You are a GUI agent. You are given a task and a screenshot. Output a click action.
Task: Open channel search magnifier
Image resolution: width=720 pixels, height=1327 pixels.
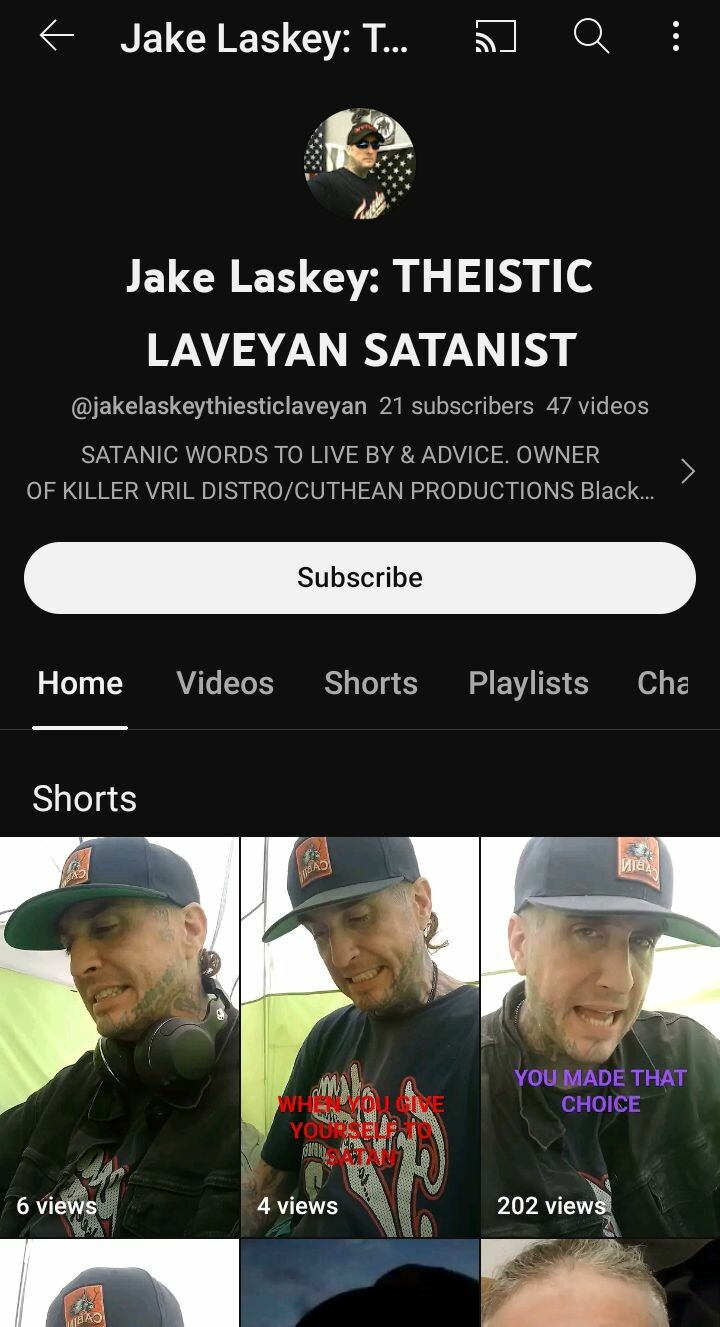click(591, 37)
